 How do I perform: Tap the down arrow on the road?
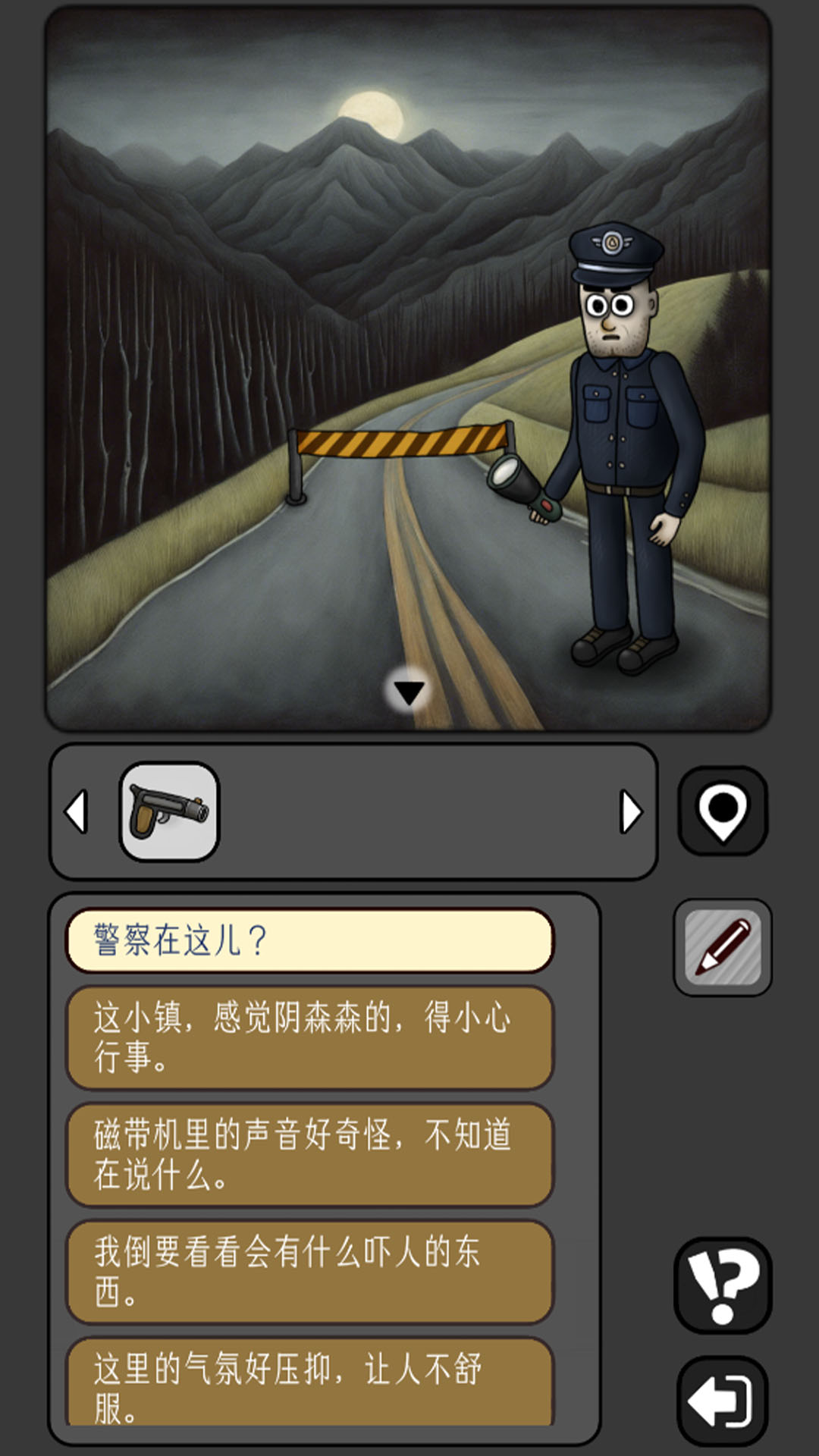point(409,692)
